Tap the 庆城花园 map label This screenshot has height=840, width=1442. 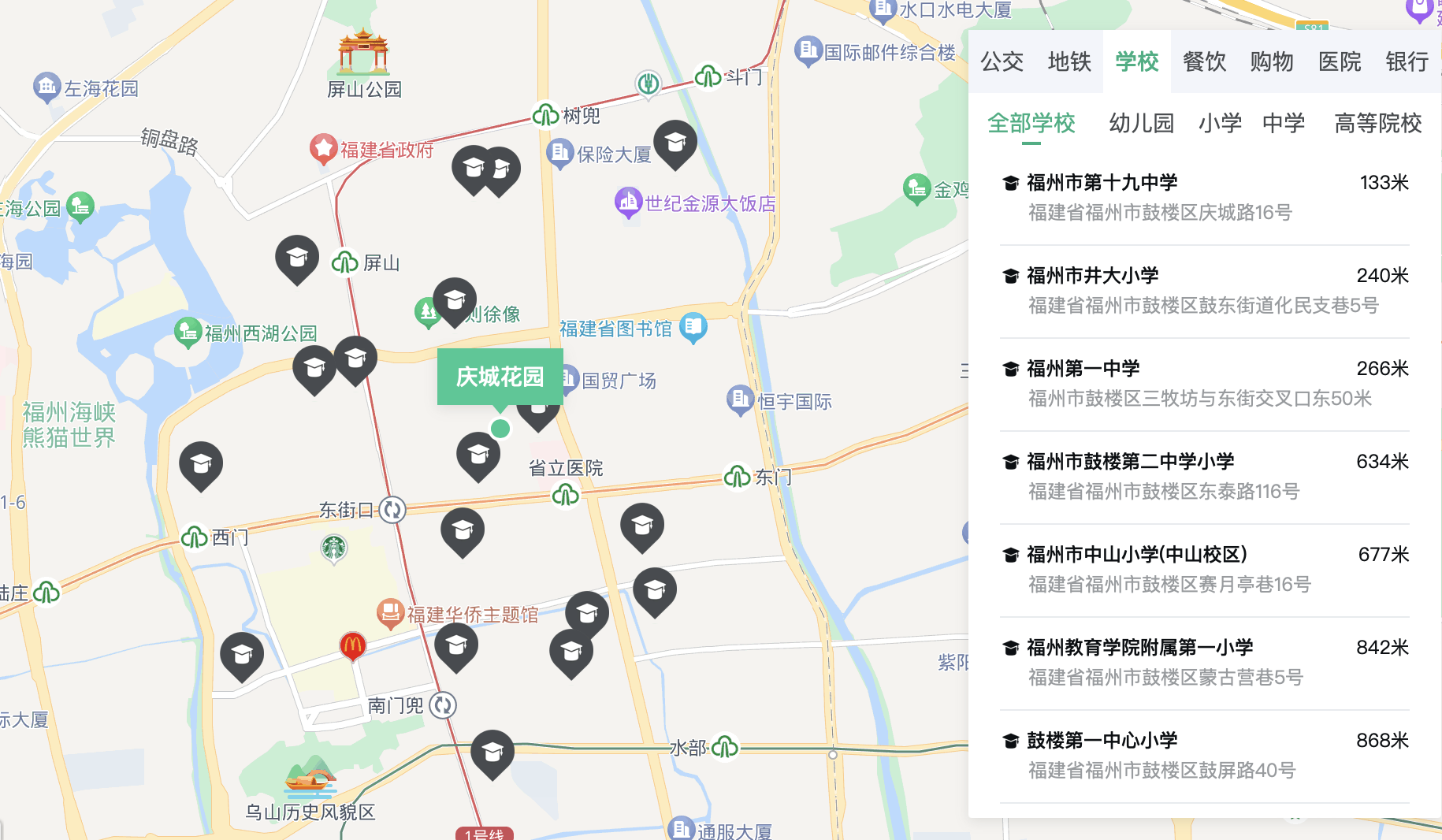pyautogui.click(x=500, y=377)
